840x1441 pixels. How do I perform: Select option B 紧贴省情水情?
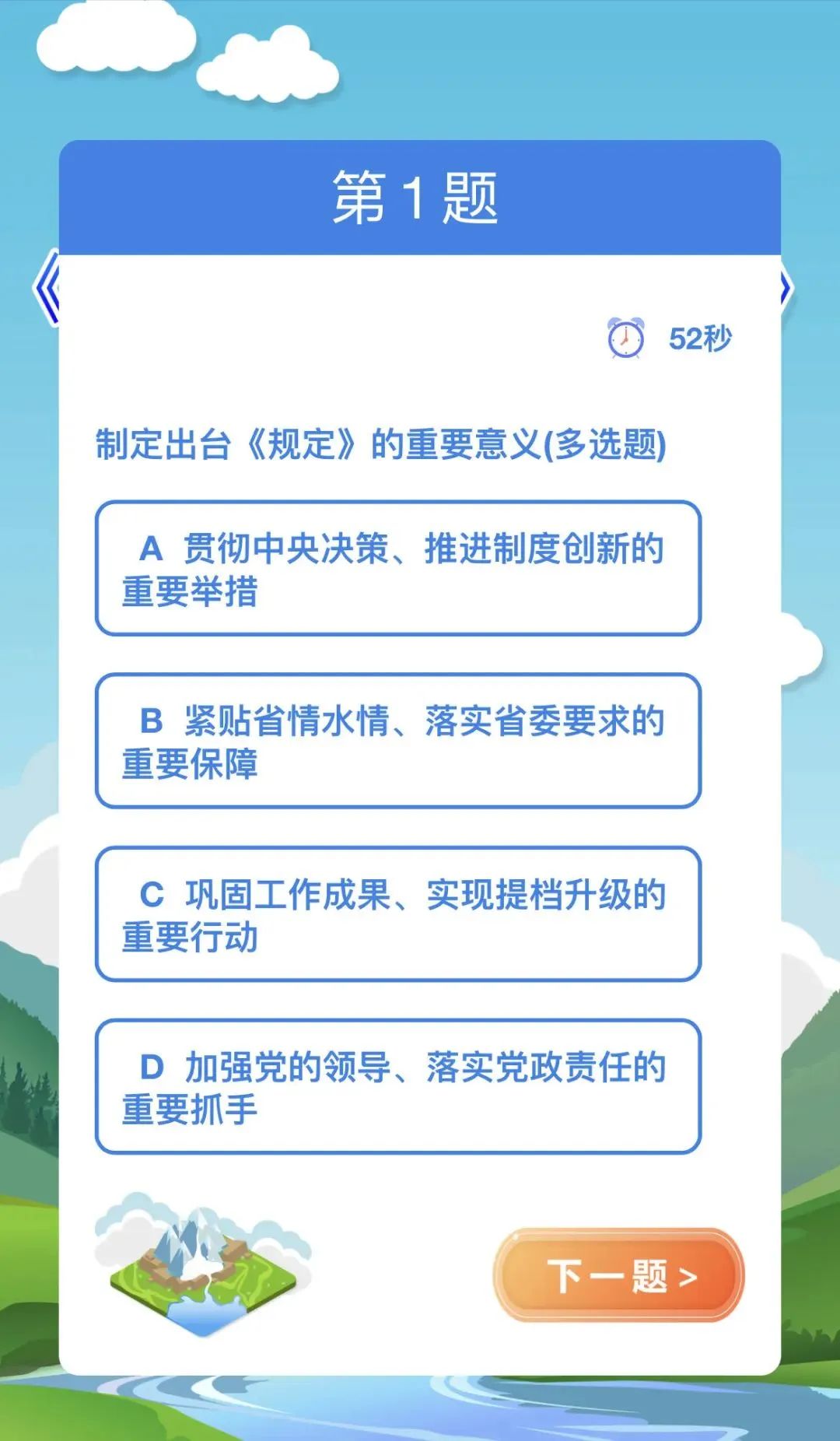pos(397,742)
